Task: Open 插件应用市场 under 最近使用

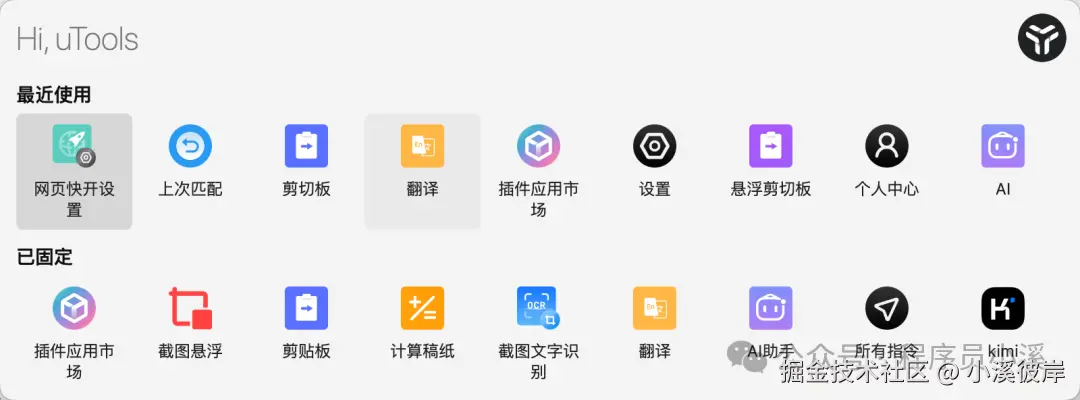Action: pyautogui.click(x=538, y=160)
